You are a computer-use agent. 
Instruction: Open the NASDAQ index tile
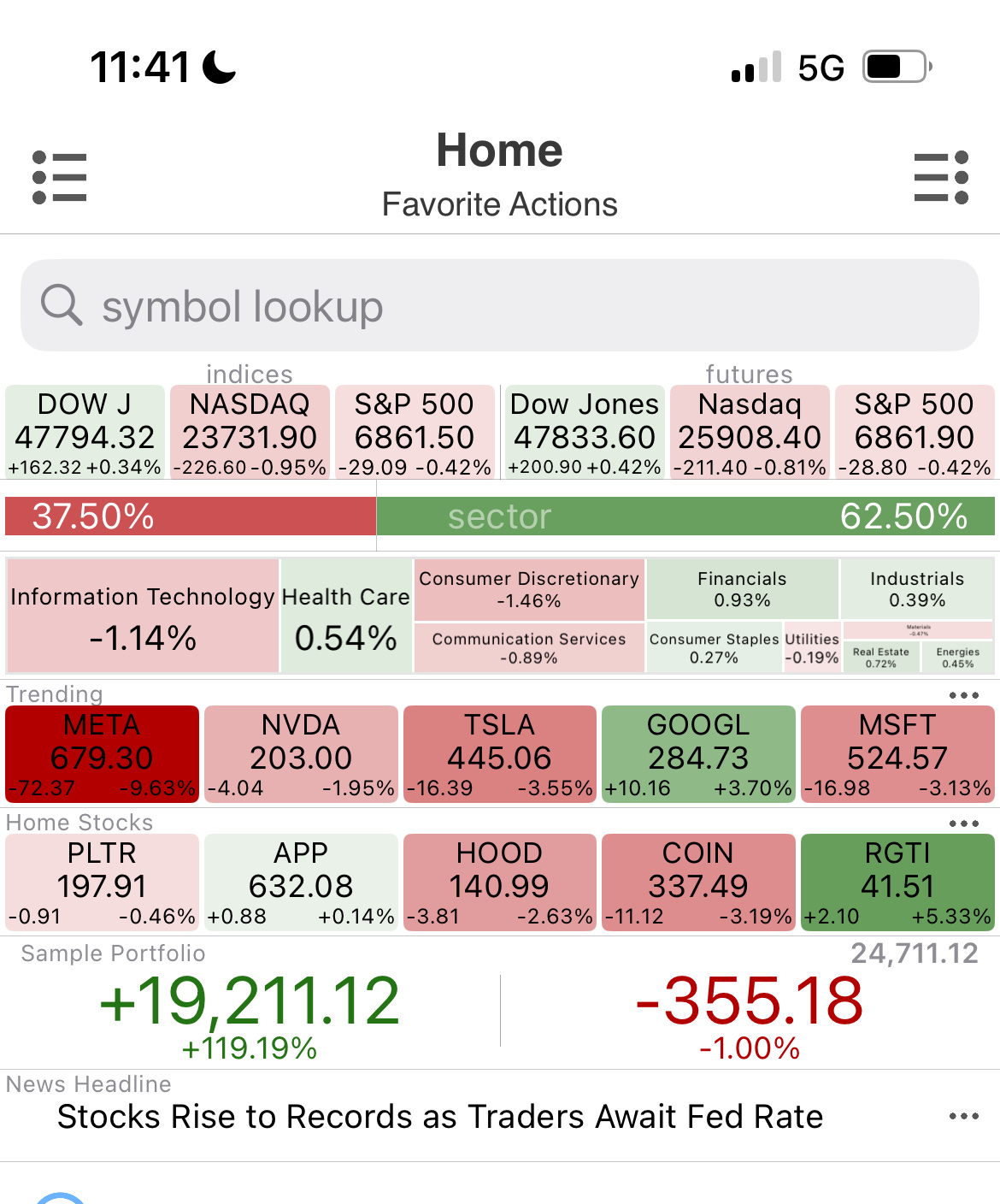250,432
